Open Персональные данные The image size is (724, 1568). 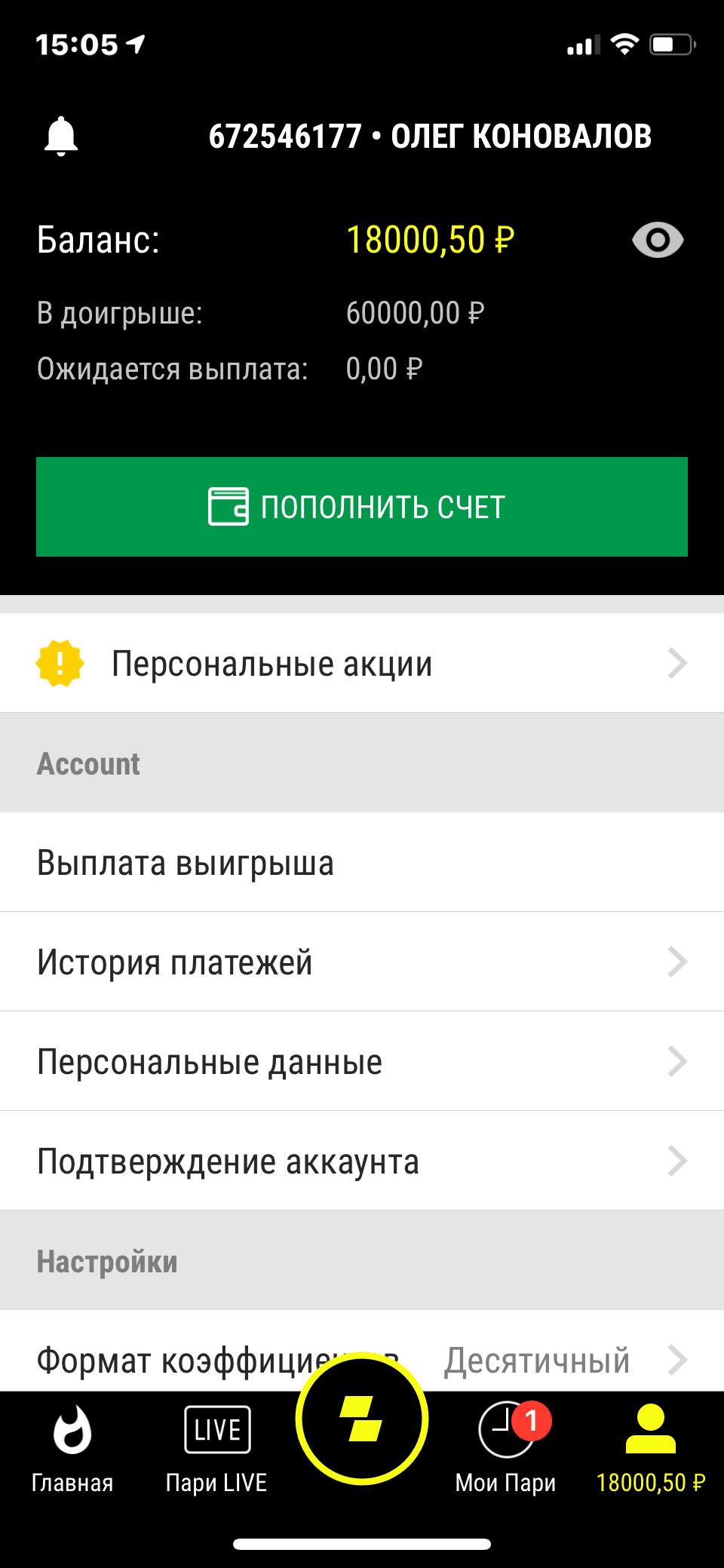tap(362, 1062)
